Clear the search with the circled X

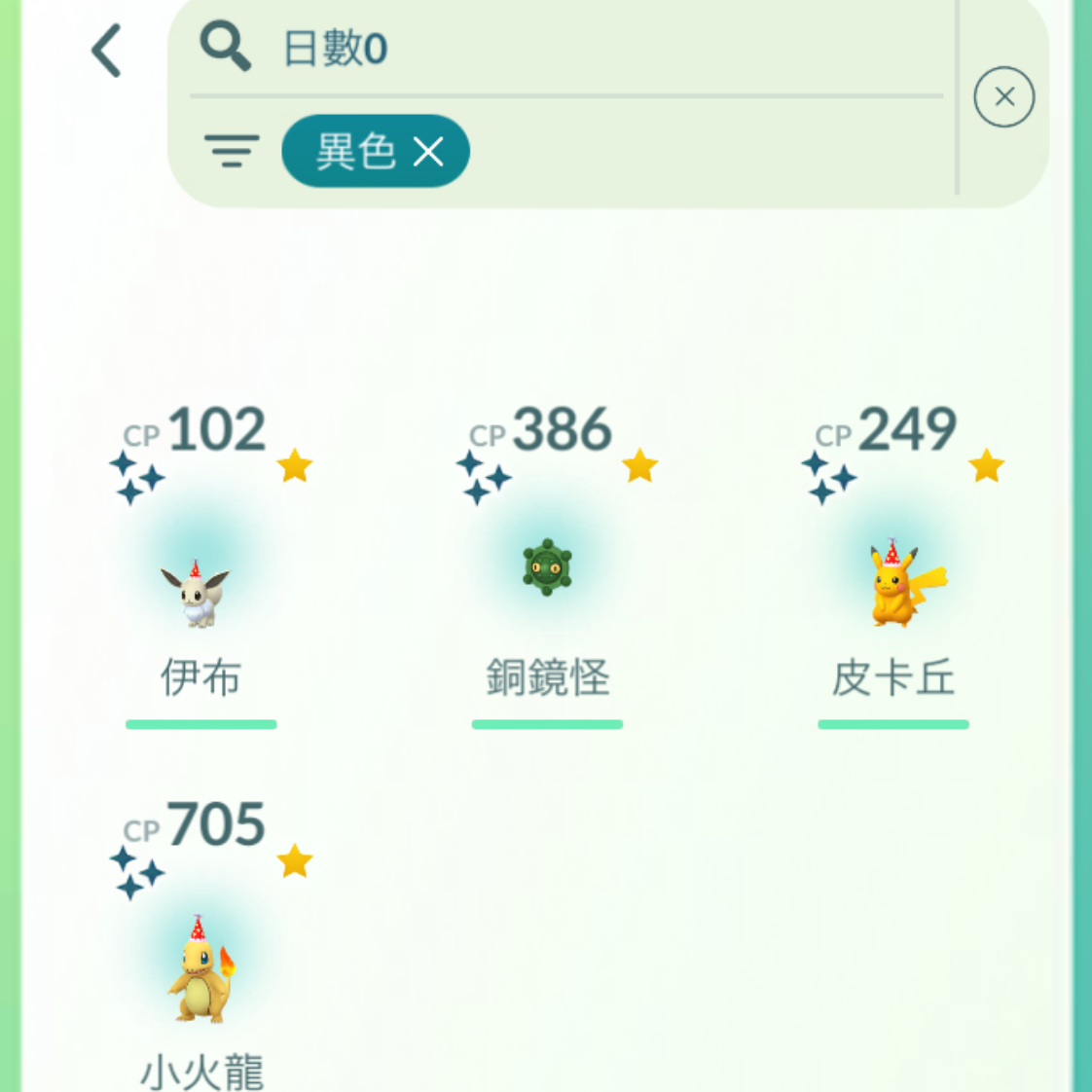[x=1003, y=97]
